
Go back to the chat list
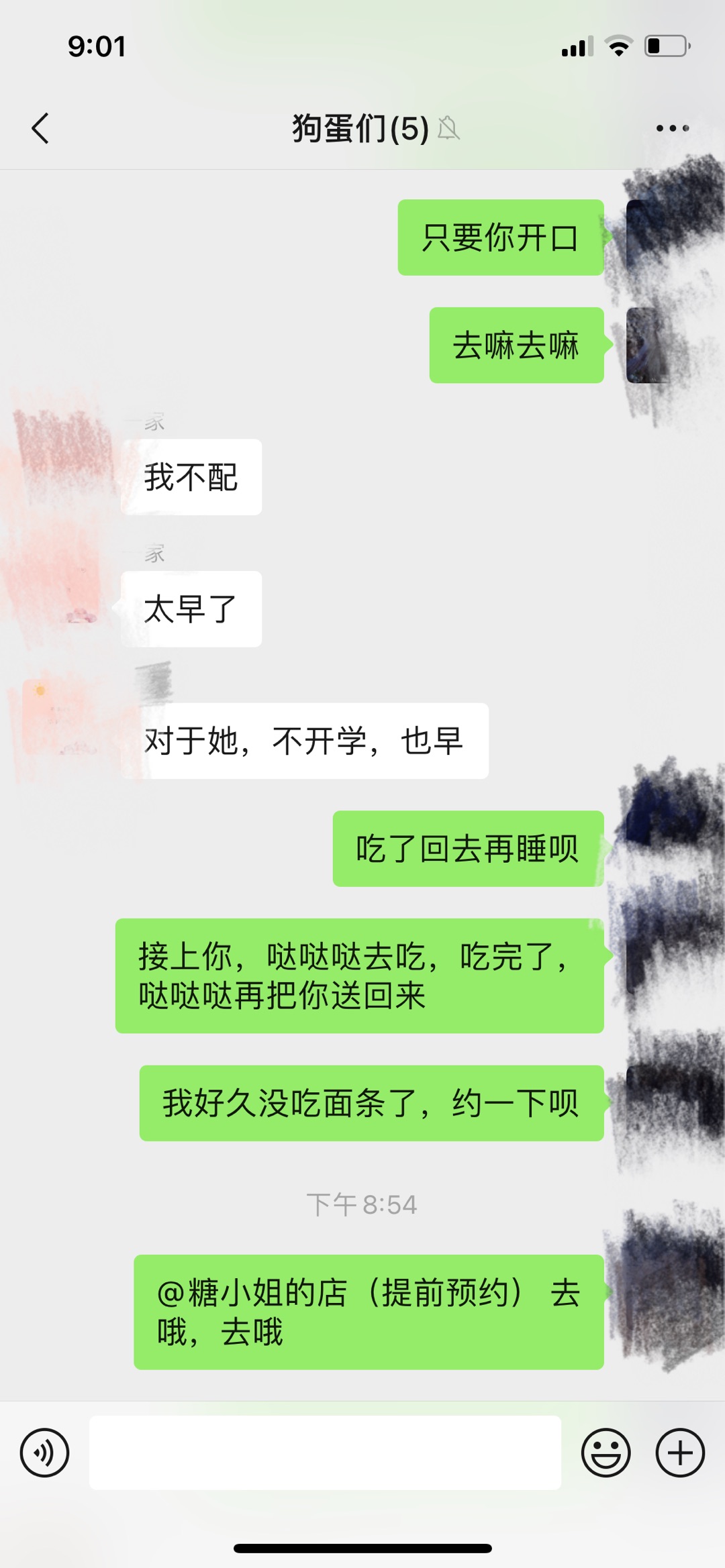click(40, 127)
